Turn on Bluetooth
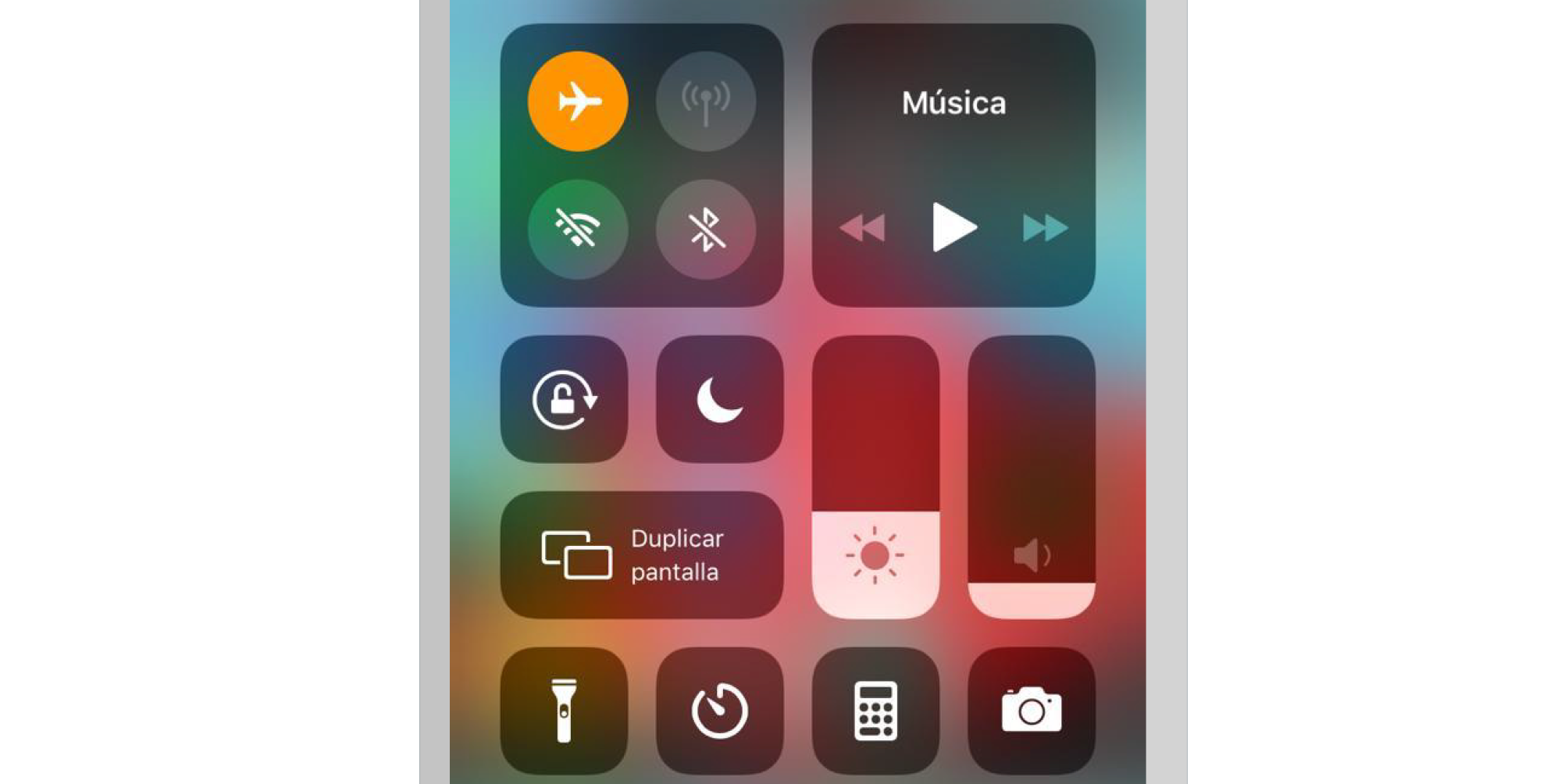This screenshot has width=1568, height=784. [706, 229]
